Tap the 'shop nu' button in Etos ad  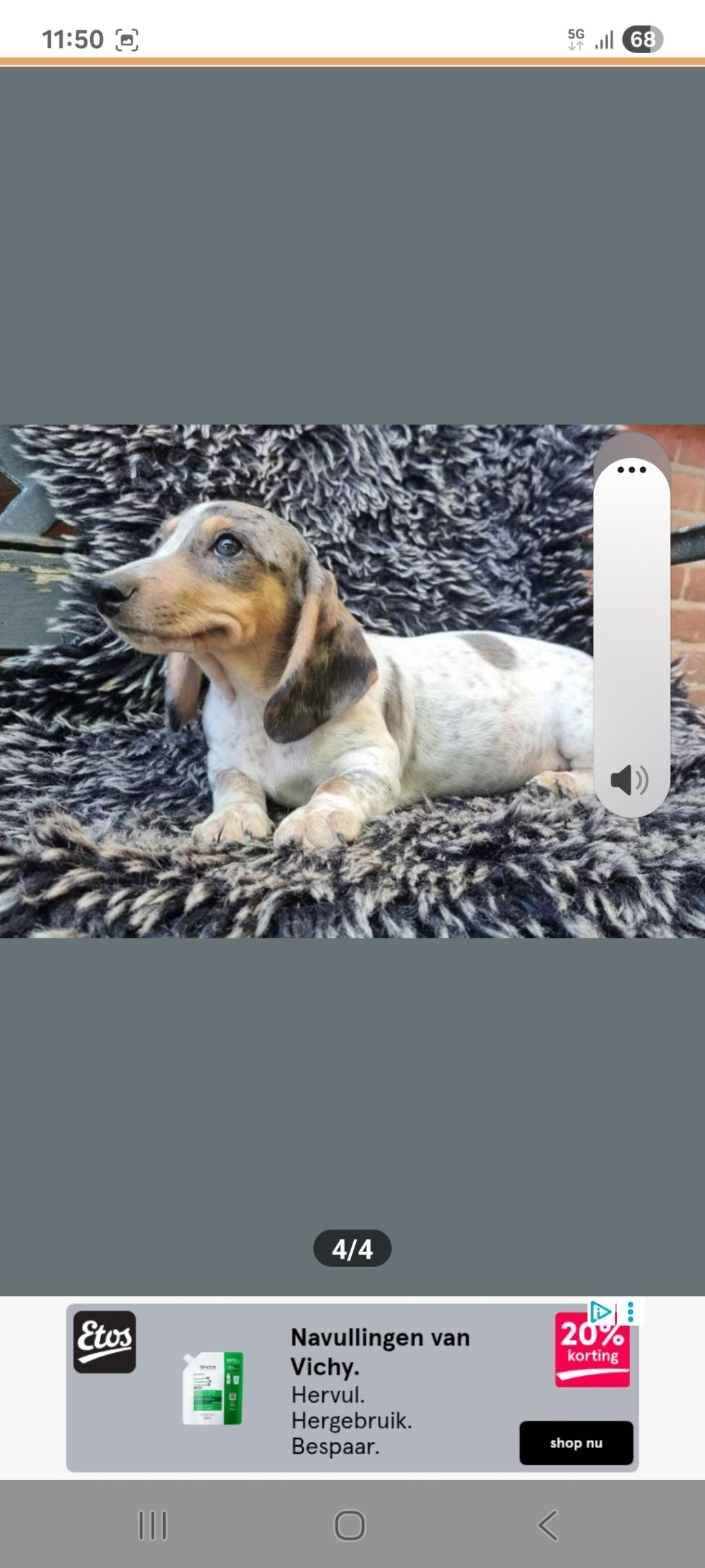[x=576, y=1443]
